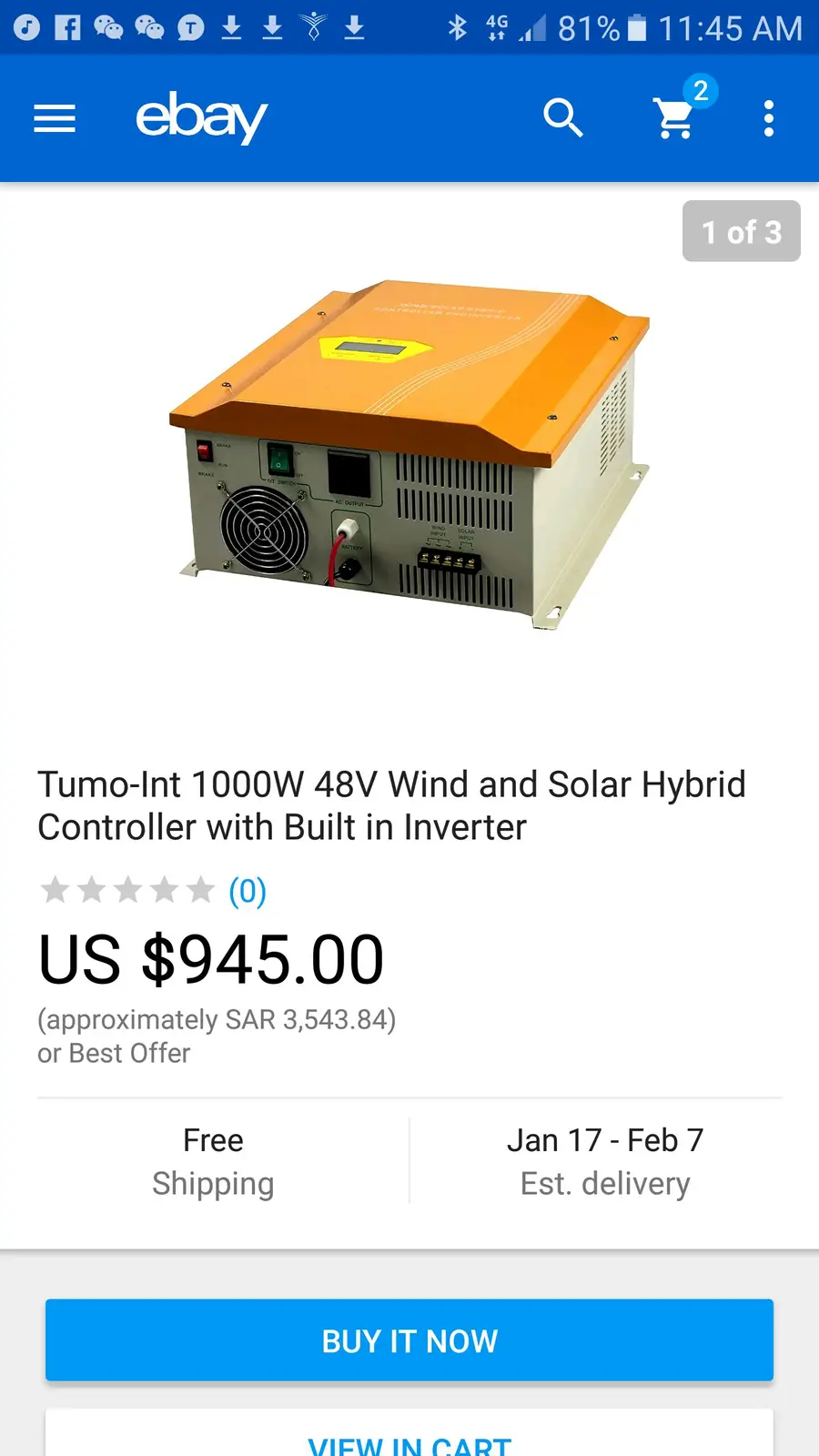The width and height of the screenshot is (819, 1456).
Task: View the Tumo-Int controller product photo
Action: click(x=409, y=455)
